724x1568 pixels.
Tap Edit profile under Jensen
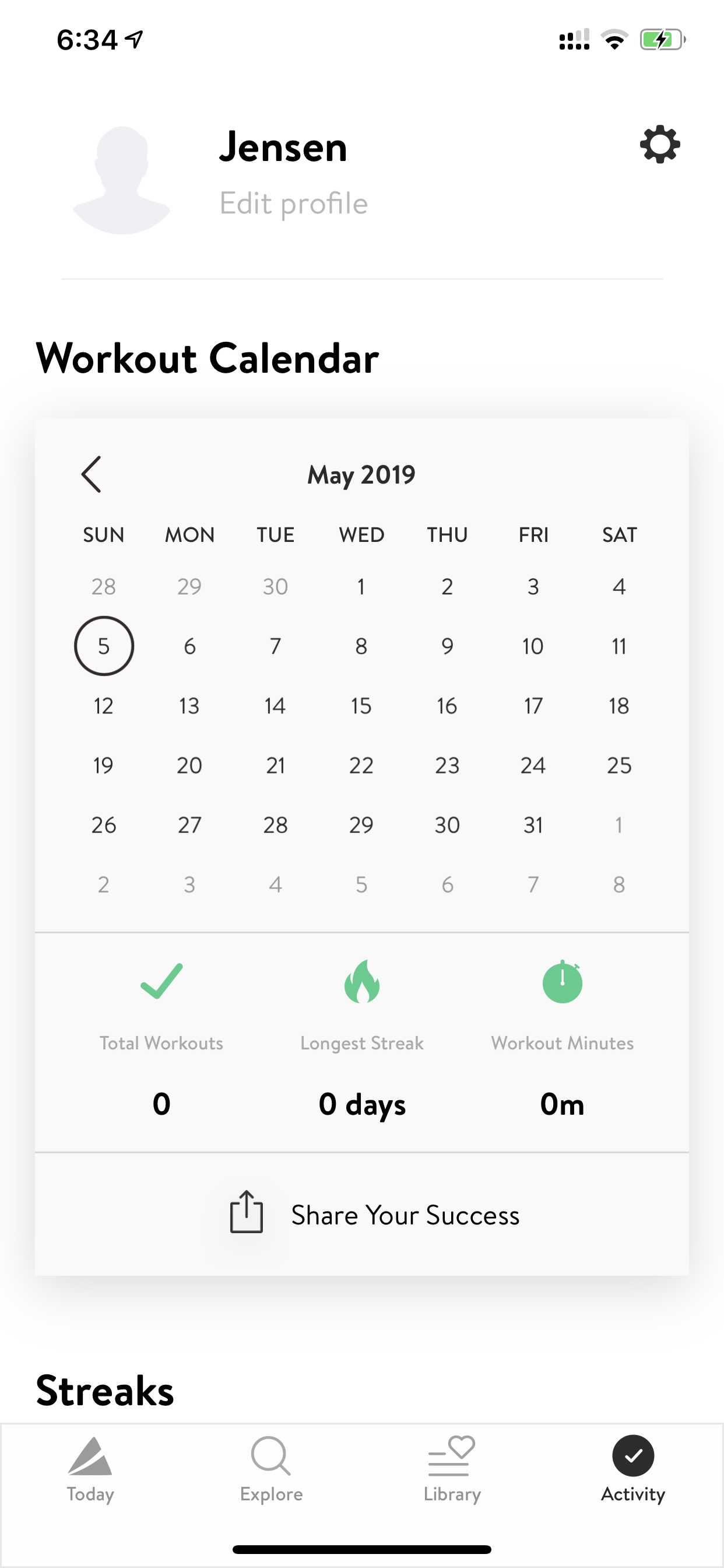tap(293, 204)
